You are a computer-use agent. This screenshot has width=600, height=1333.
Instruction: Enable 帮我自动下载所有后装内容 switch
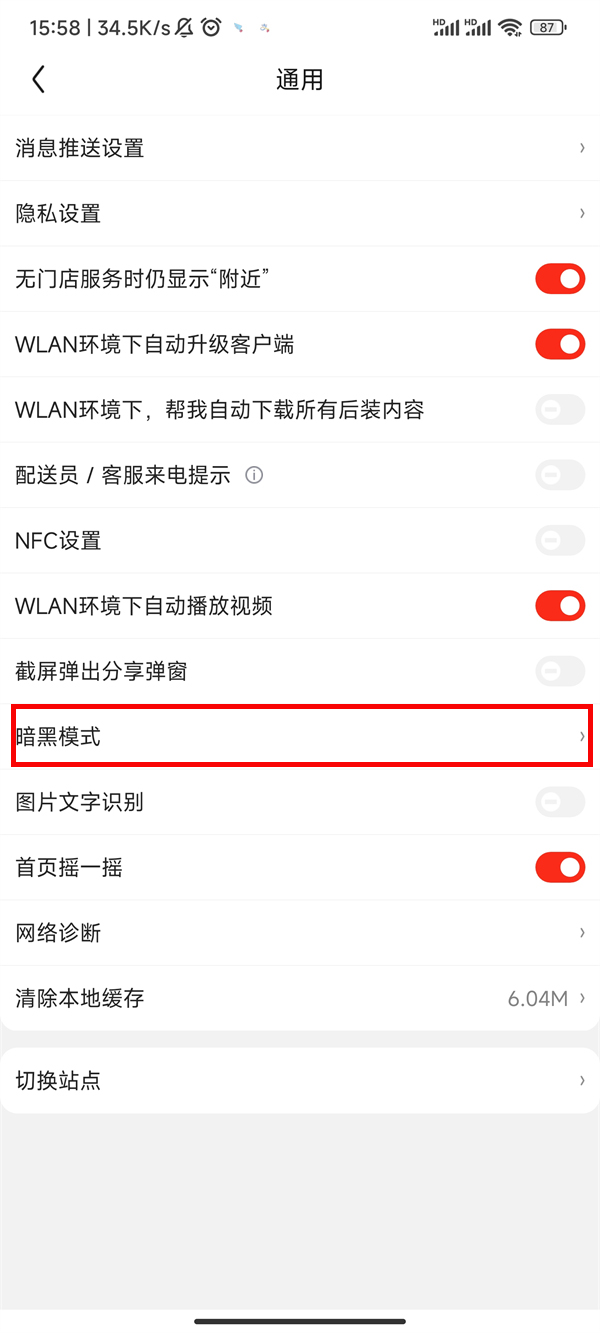(560, 410)
